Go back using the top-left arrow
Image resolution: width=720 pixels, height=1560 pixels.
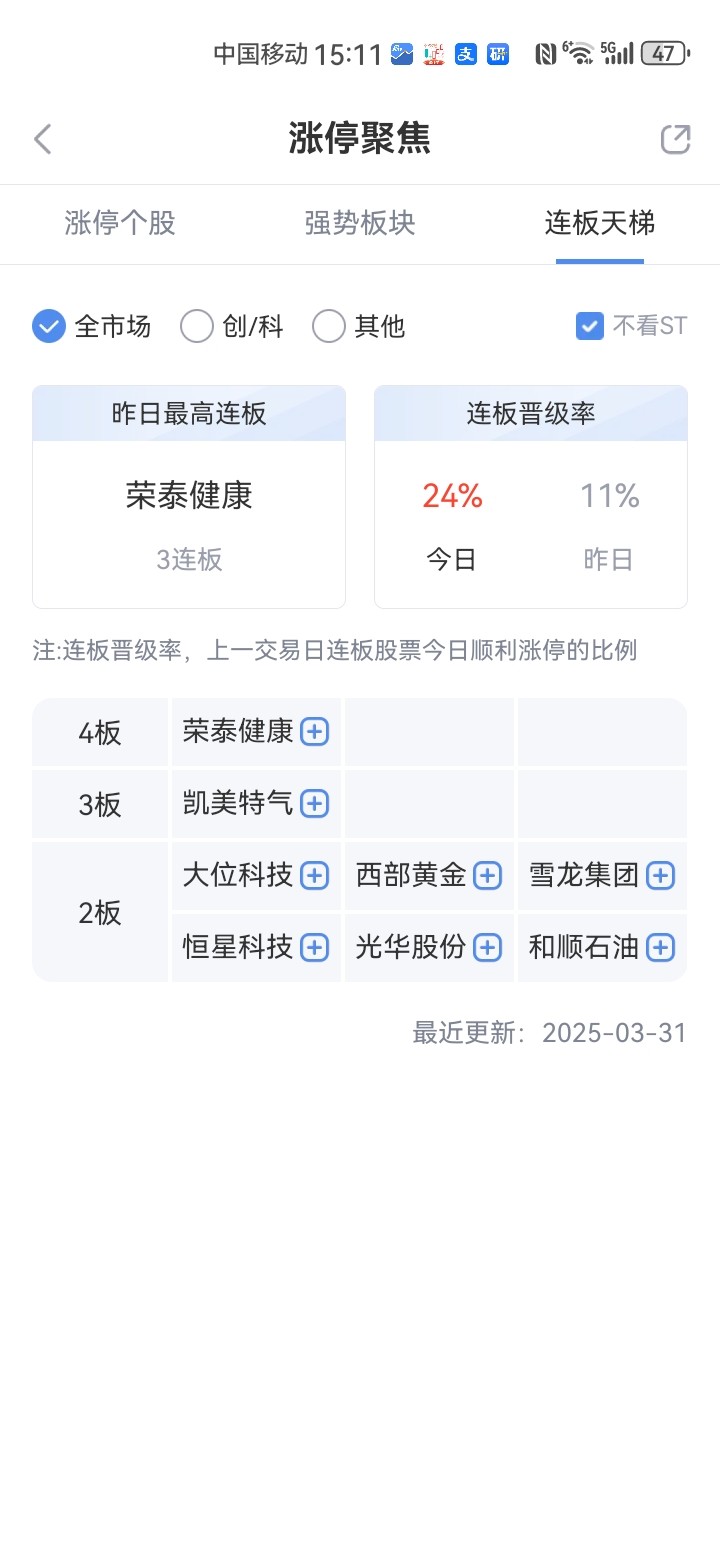click(42, 139)
